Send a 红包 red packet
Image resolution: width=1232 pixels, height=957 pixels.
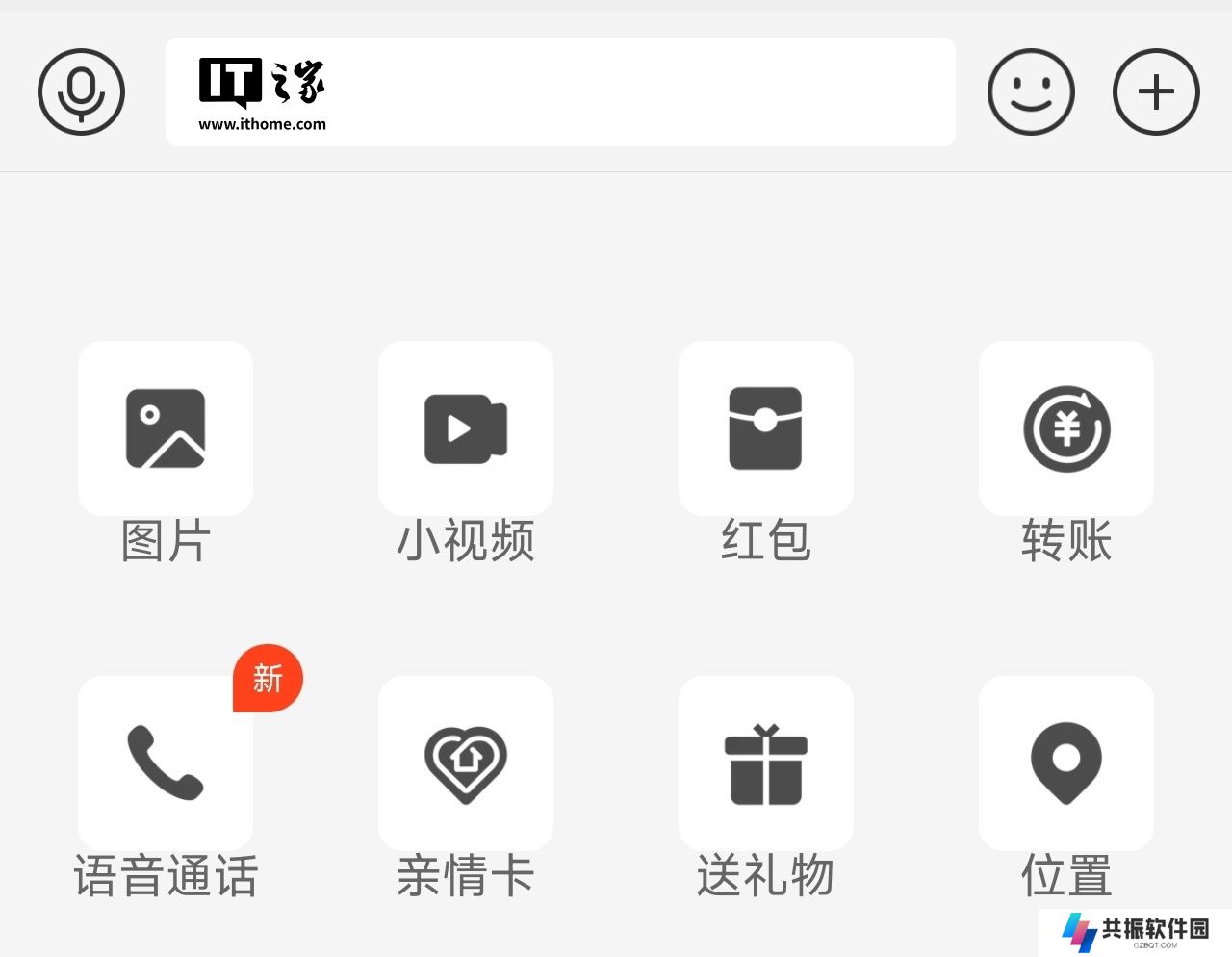[x=766, y=428]
